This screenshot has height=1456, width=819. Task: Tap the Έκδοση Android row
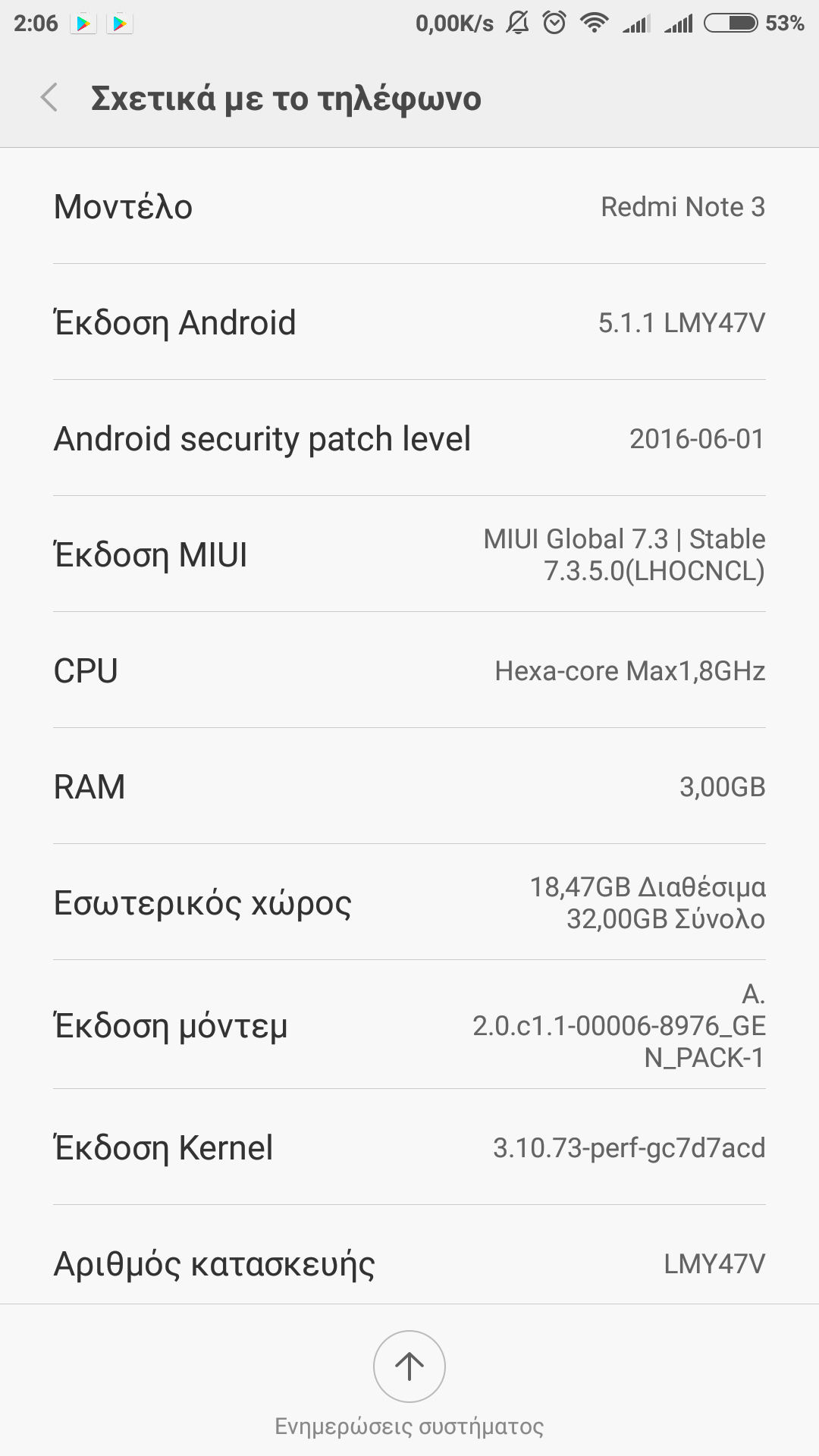click(x=409, y=322)
